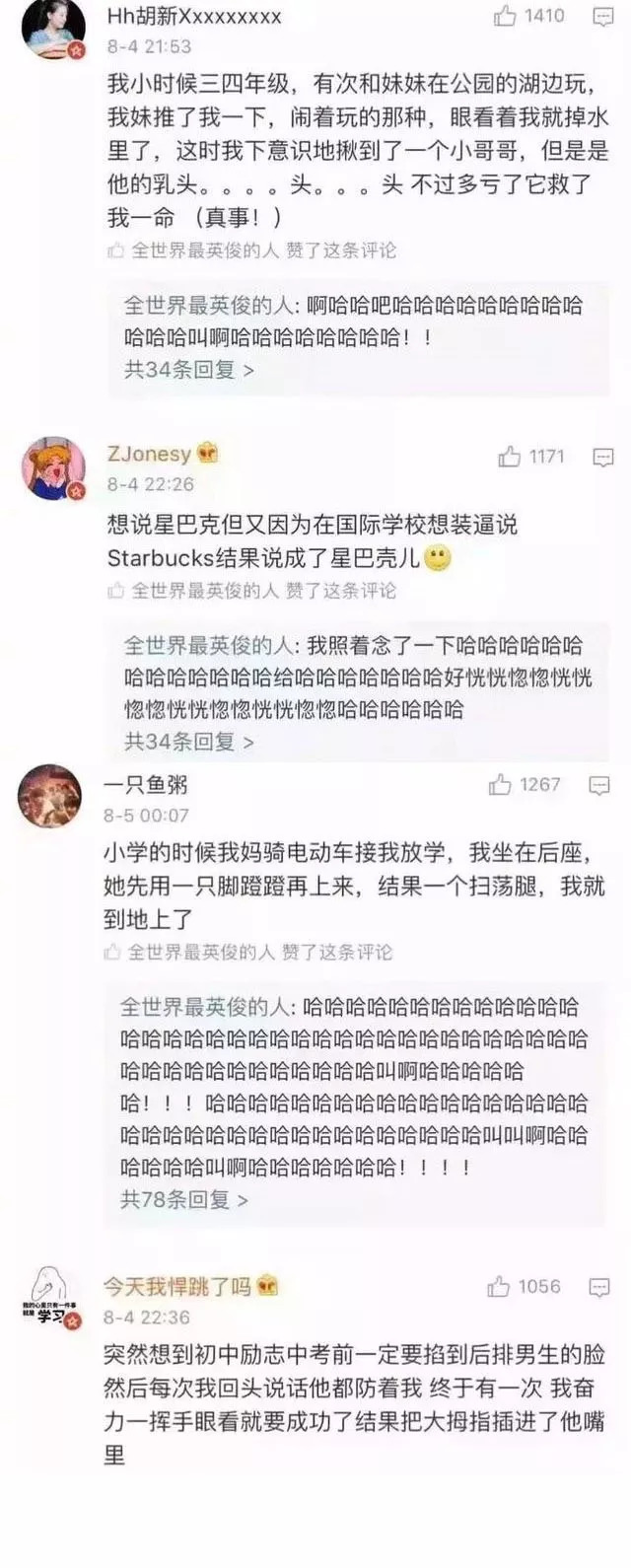View all 34 replies under Hh胡新's comment
Screen dimensions: 631x1568
pyautogui.click(x=189, y=370)
